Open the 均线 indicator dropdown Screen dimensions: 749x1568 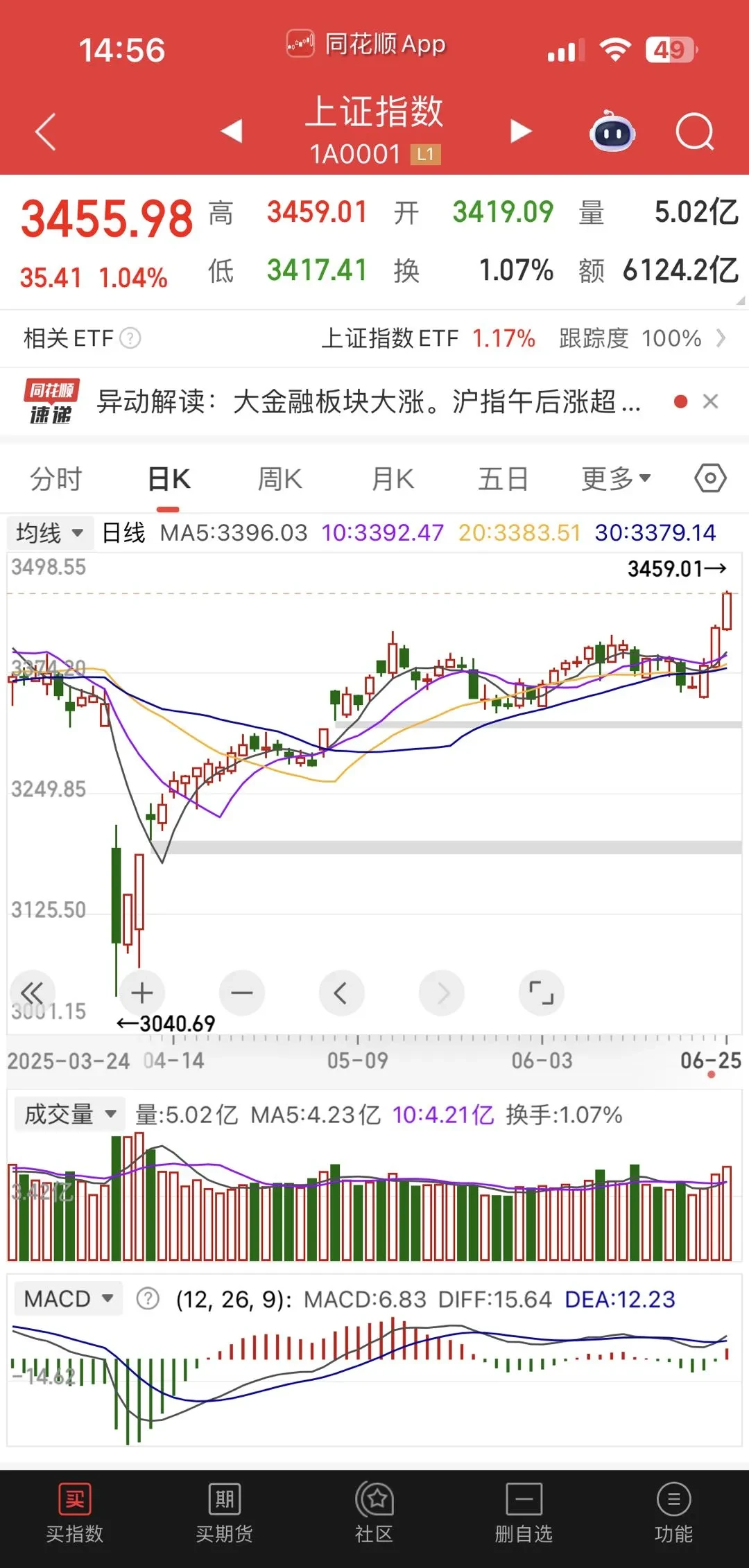pyautogui.click(x=49, y=533)
